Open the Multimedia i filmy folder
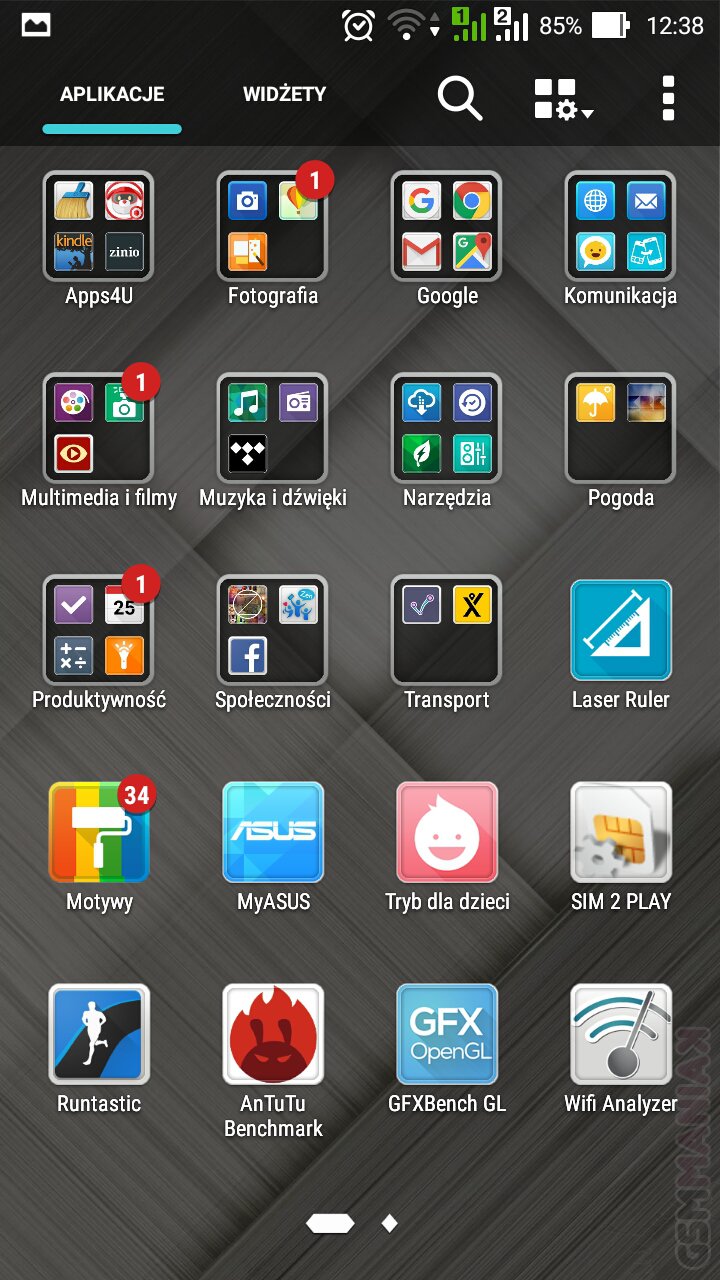The height and width of the screenshot is (1280, 720). (x=99, y=429)
